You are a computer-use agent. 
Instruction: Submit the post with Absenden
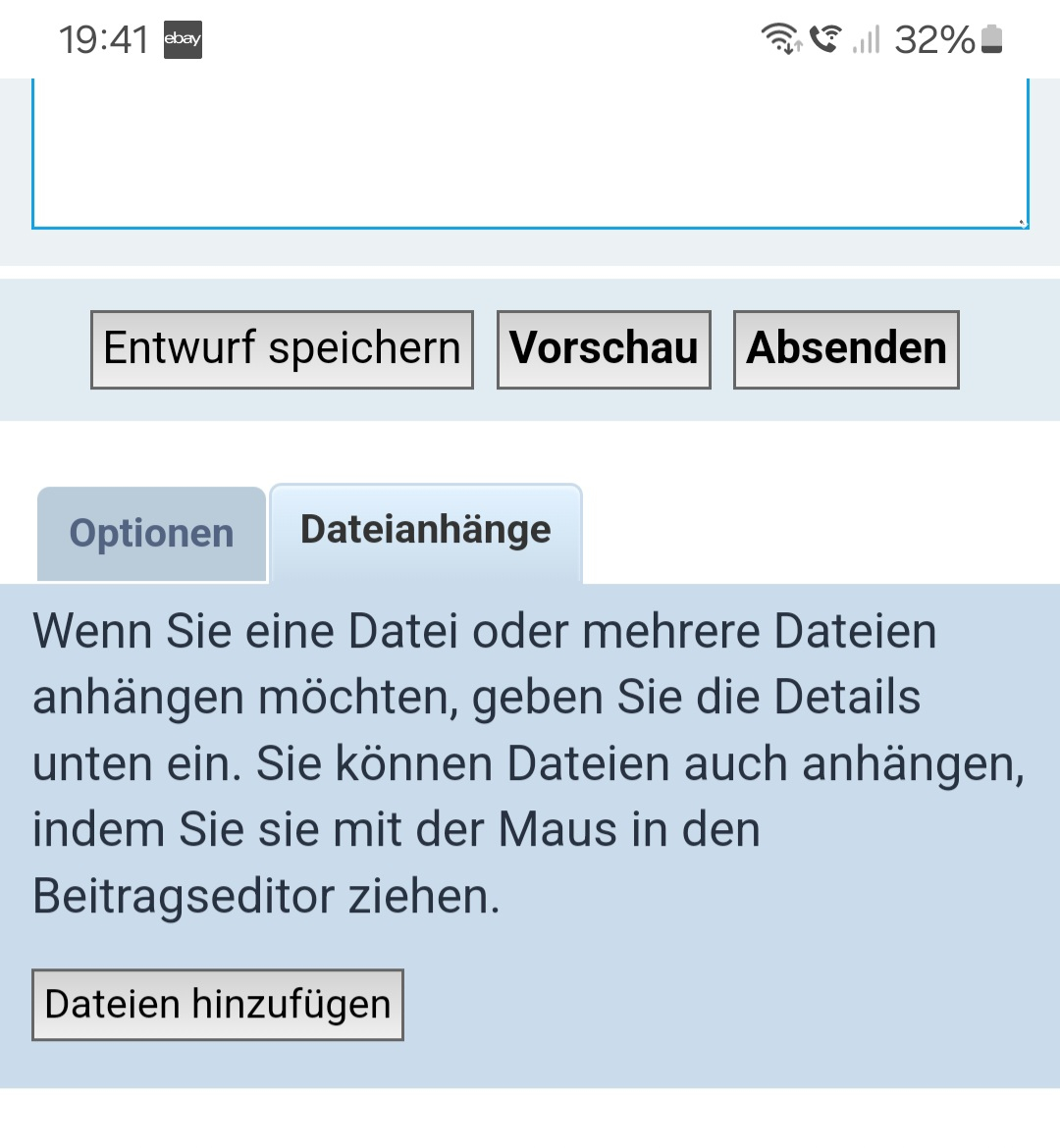tap(846, 349)
